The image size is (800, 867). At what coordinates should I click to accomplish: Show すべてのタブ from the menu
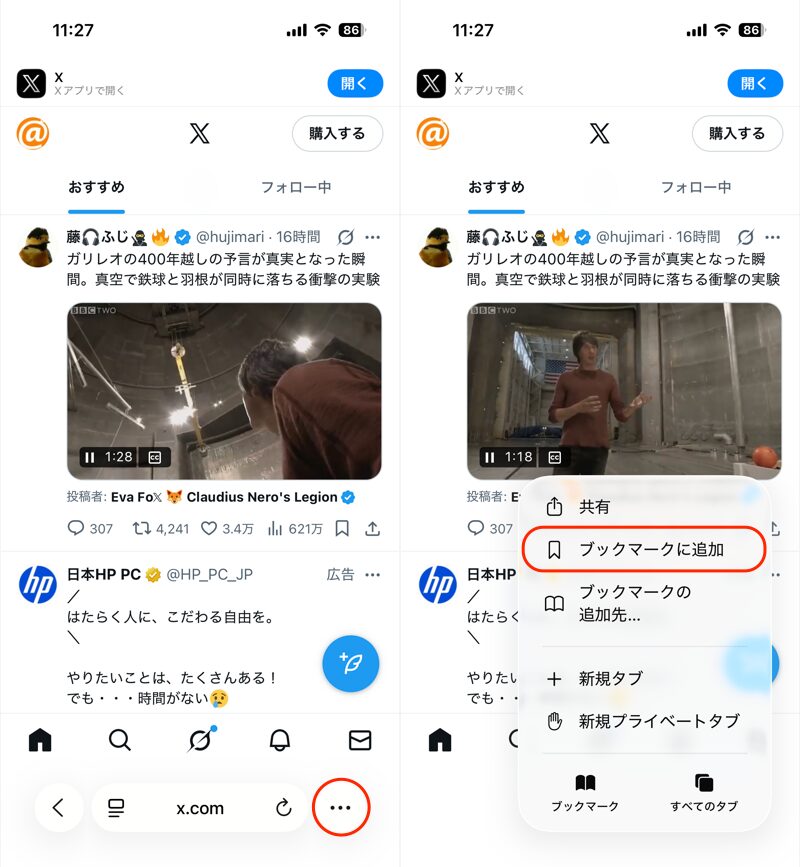tap(704, 792)
